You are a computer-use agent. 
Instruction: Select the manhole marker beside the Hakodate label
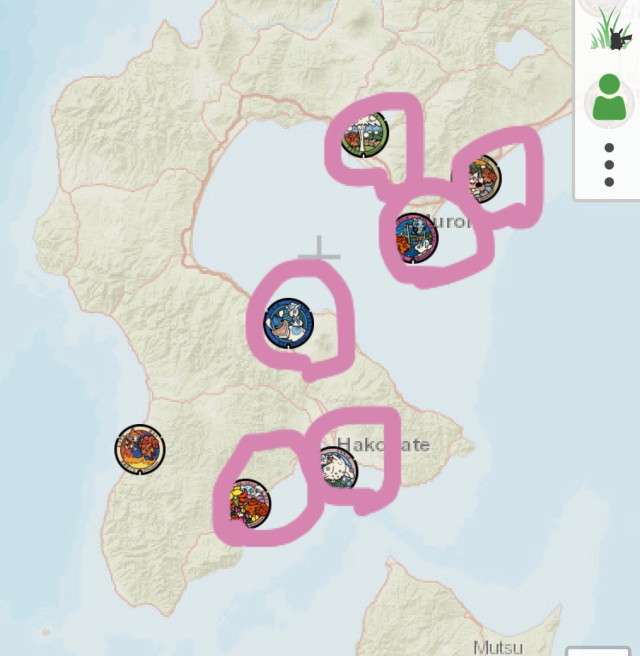[337, 469]
